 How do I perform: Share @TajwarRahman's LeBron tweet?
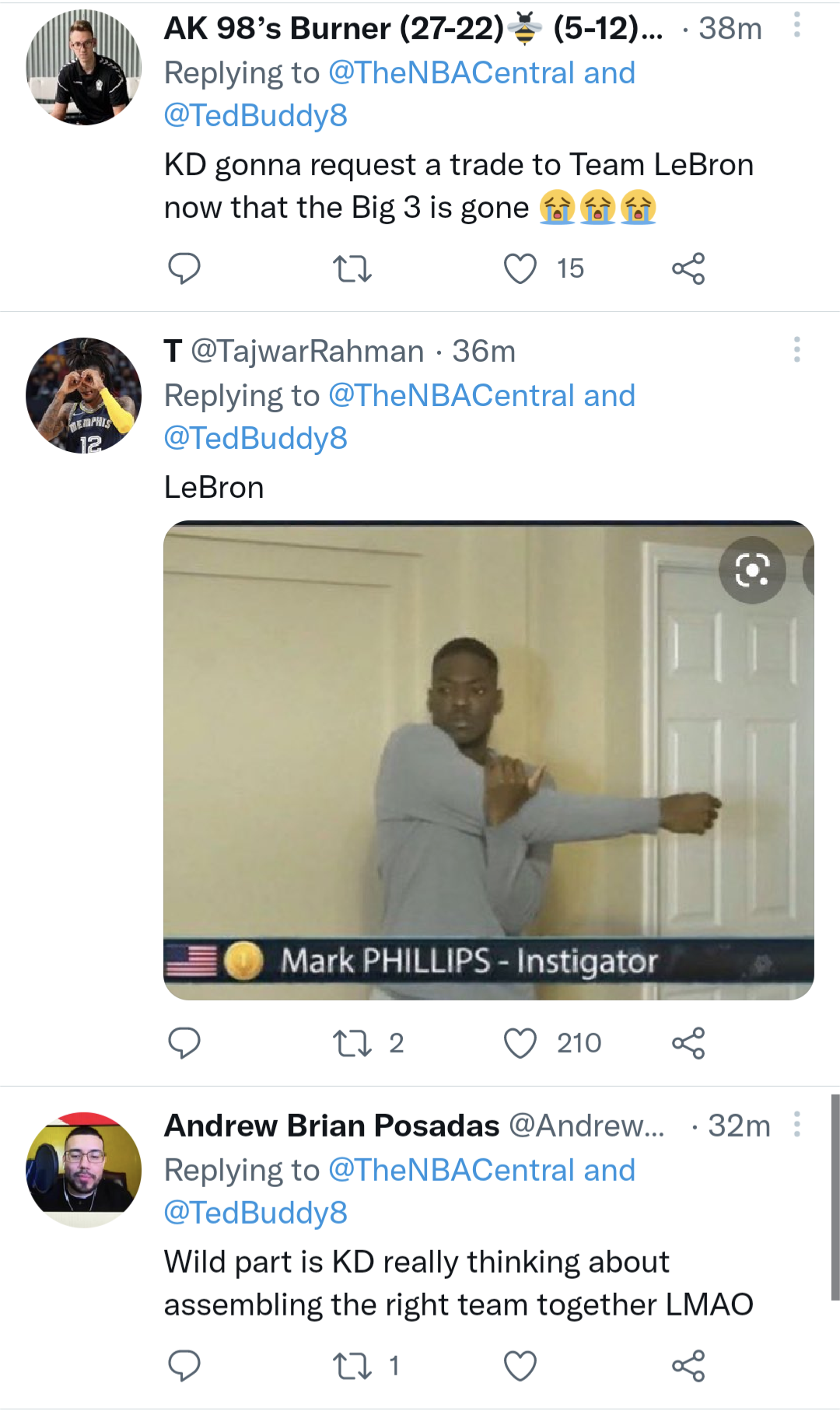click(x=688, y=1043)
